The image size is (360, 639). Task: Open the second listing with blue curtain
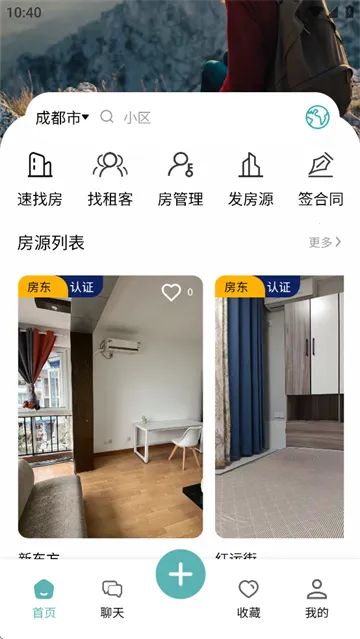[x=279, y=407]
